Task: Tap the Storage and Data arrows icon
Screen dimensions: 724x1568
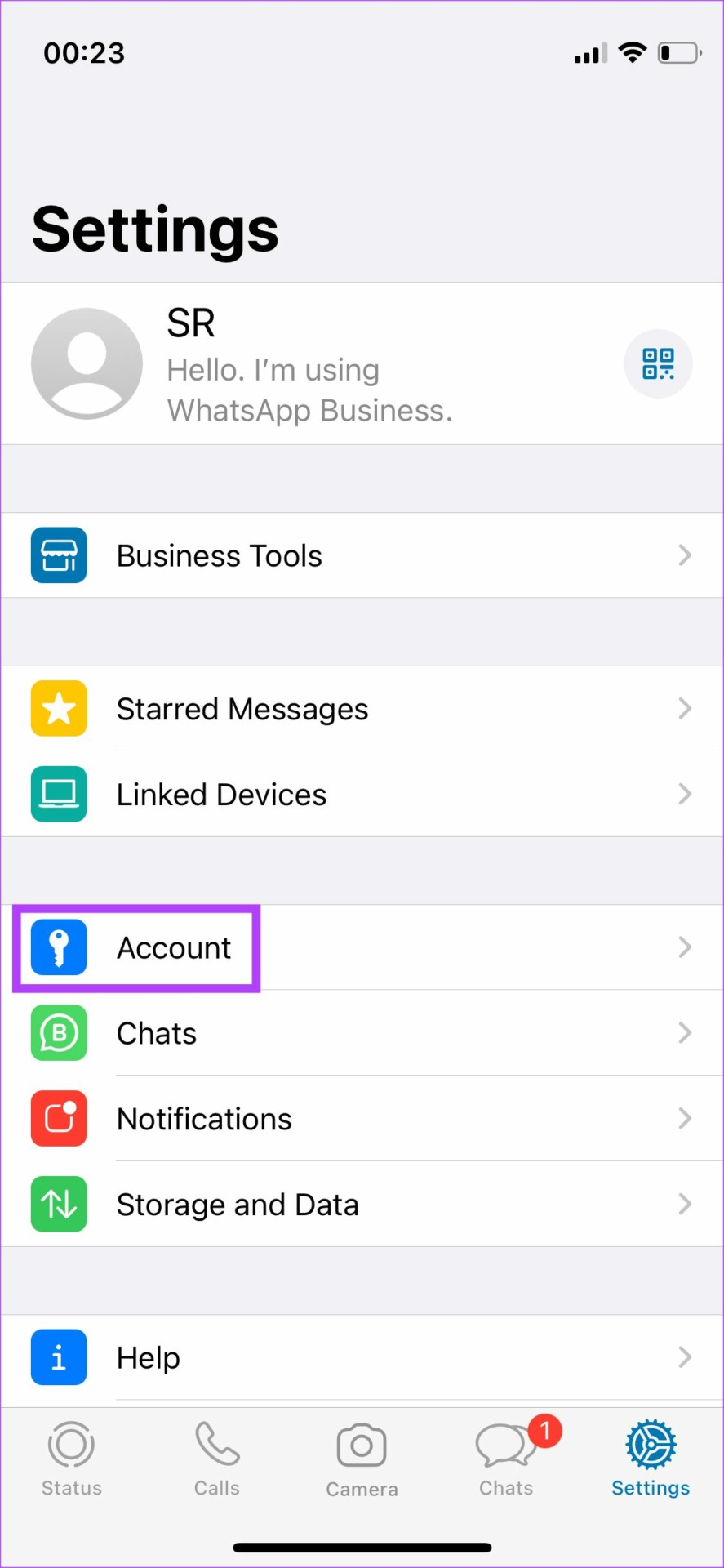Action: click(x=58, y=1203)
